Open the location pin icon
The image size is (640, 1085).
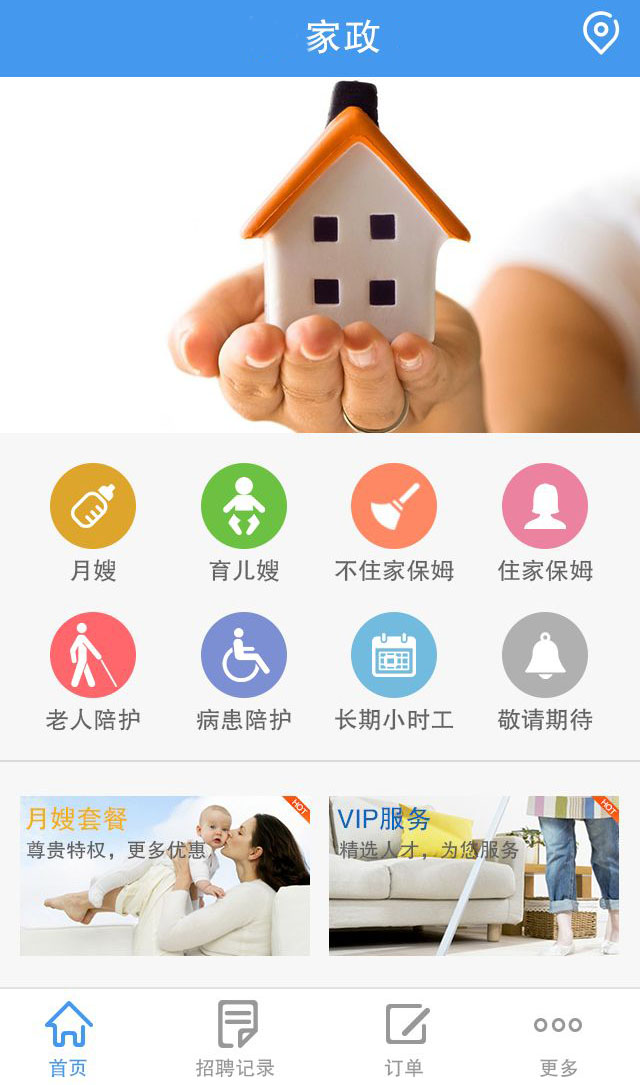tap(601, 34)
